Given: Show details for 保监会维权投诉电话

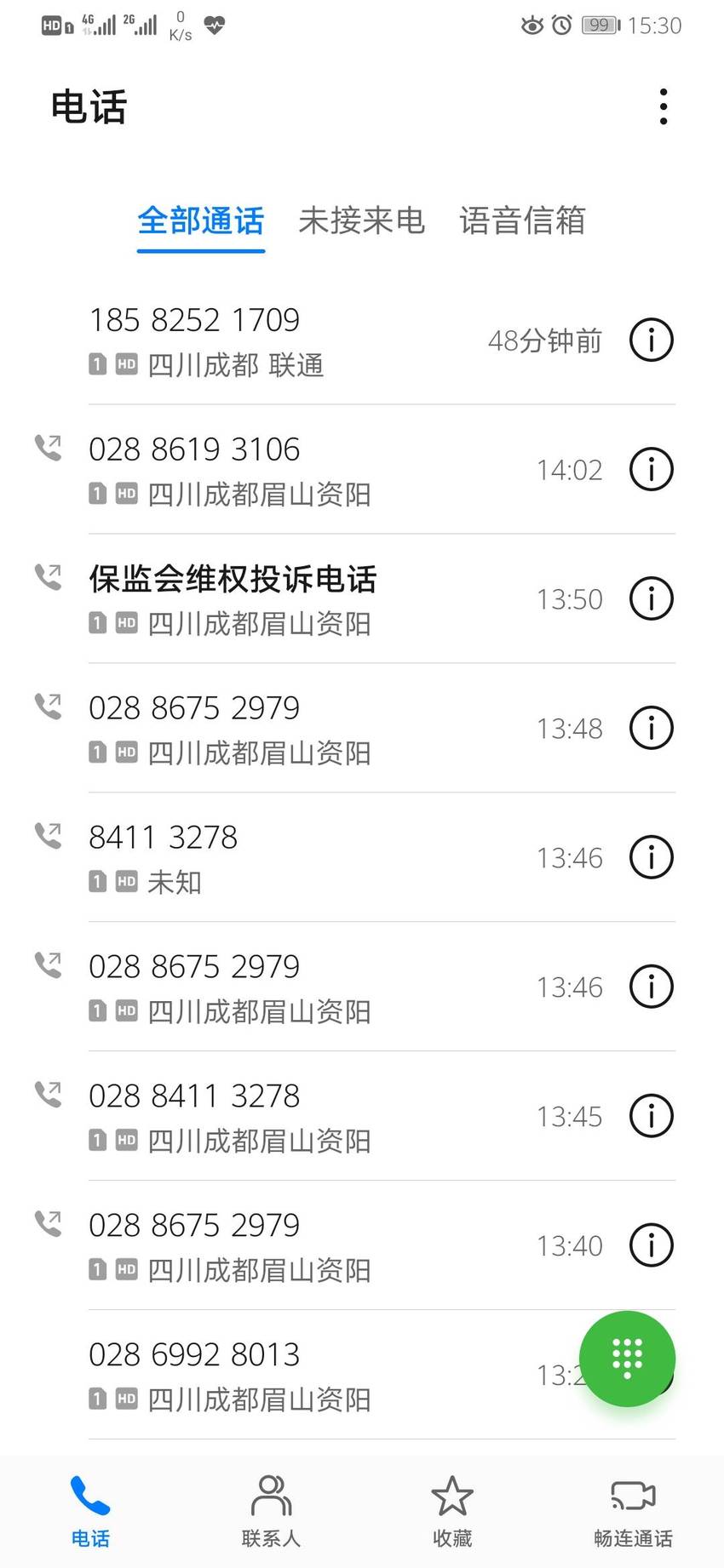Looking at the screenshot, I should (x=652, y=599).
